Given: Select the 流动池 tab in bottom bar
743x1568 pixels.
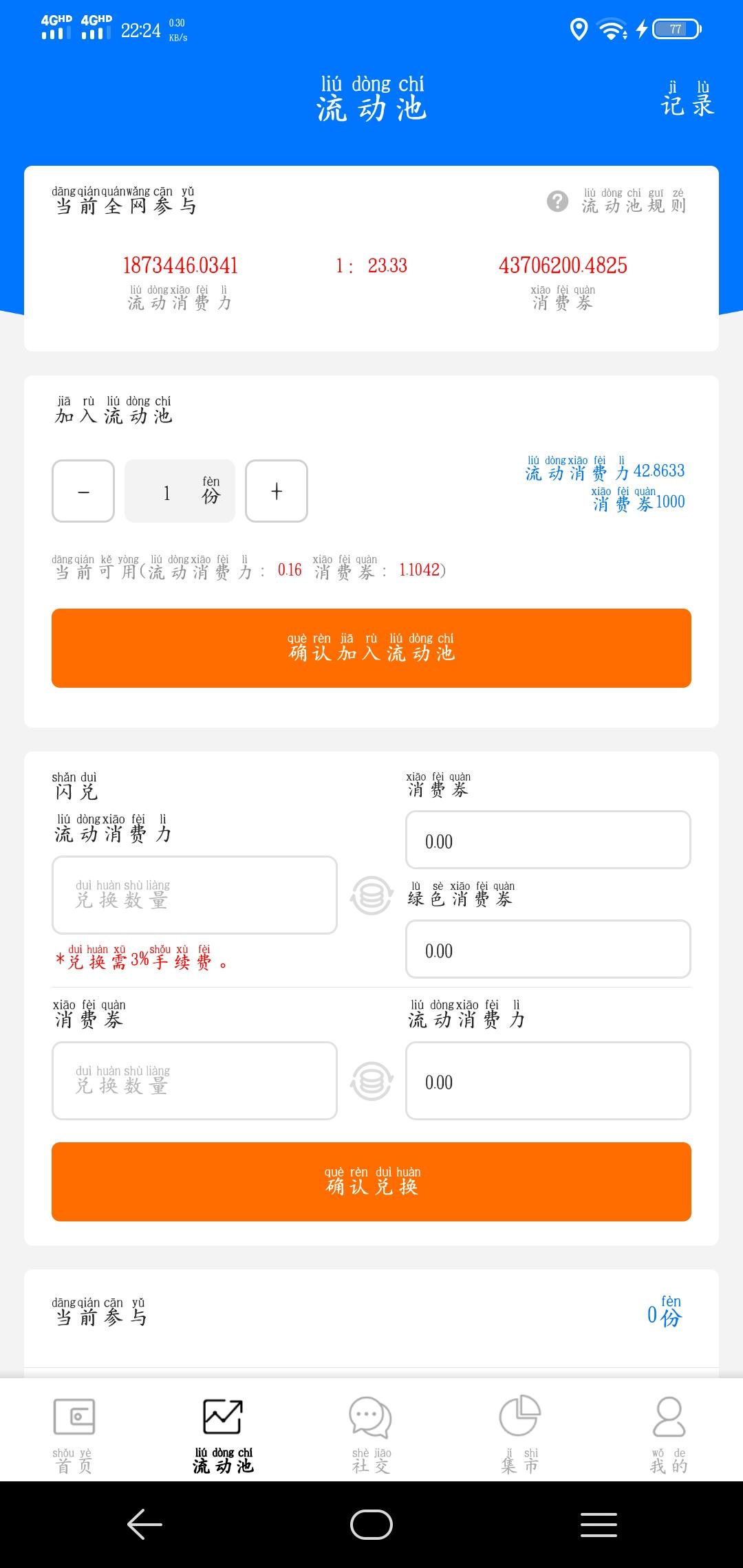Looking at the screenshot, I should coord(223,1435).
